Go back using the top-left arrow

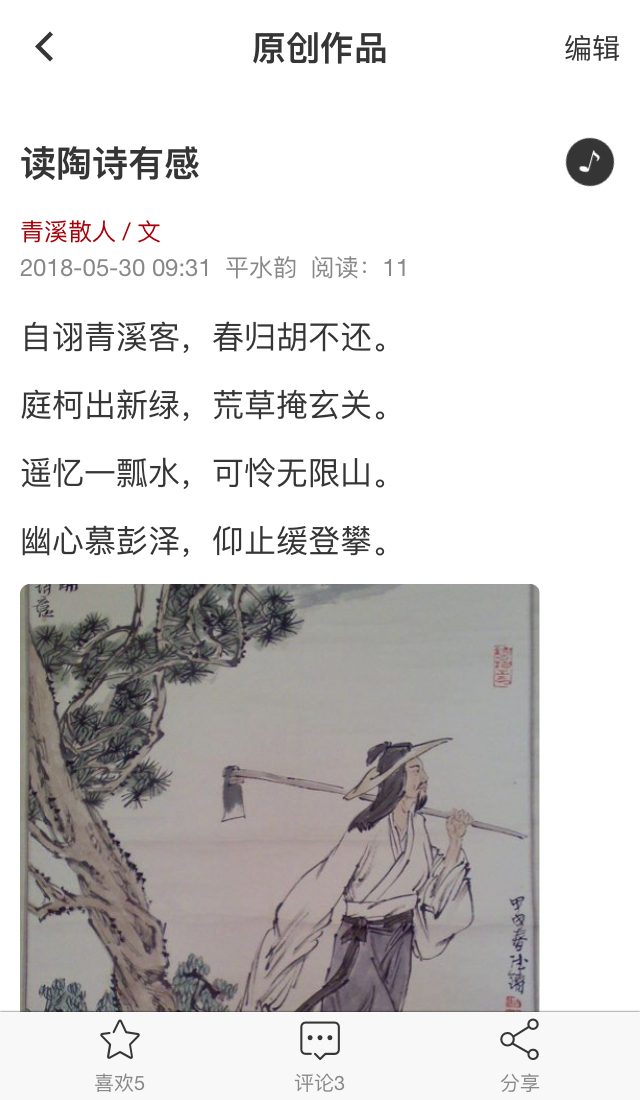44,47
